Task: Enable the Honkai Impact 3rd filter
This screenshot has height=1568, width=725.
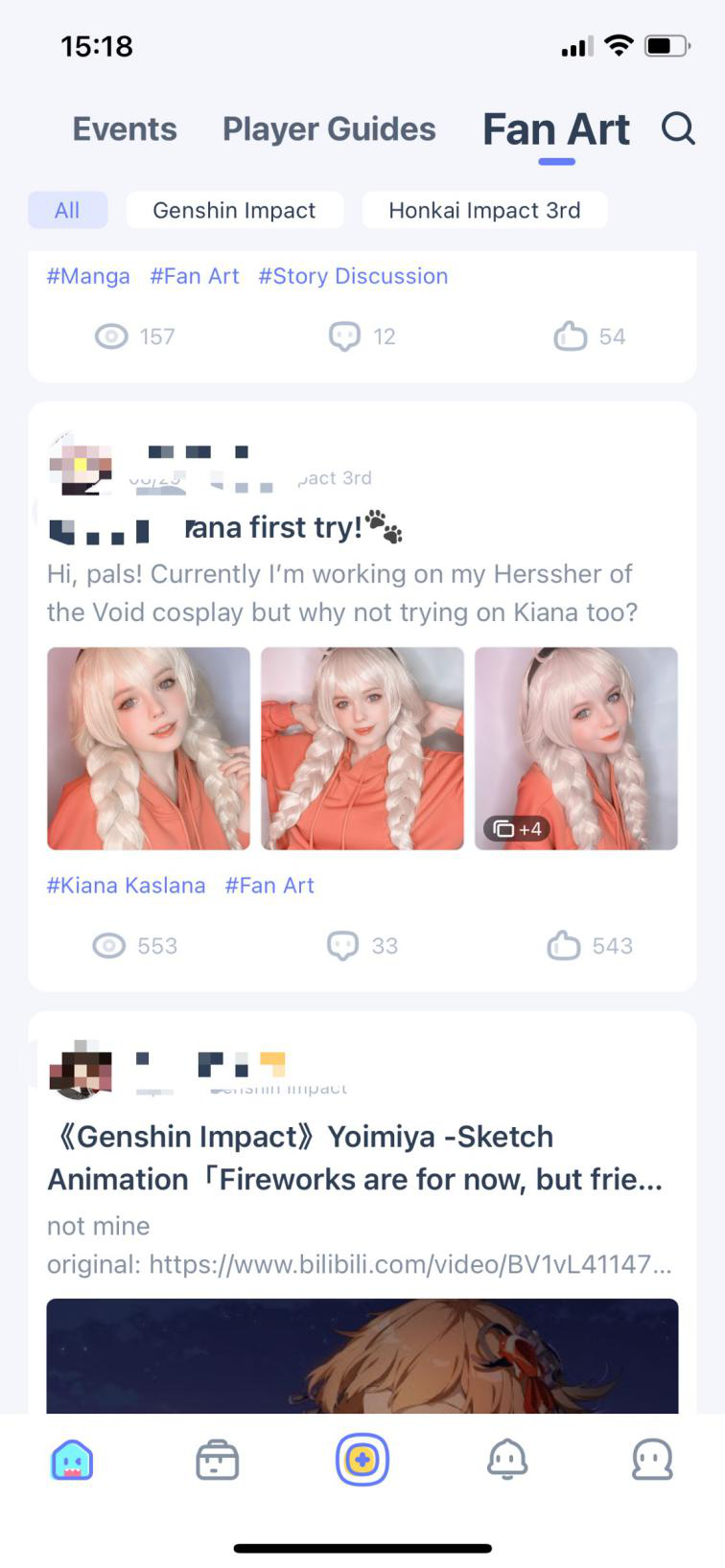Action: pyautogui.click(x=485, y=210)
